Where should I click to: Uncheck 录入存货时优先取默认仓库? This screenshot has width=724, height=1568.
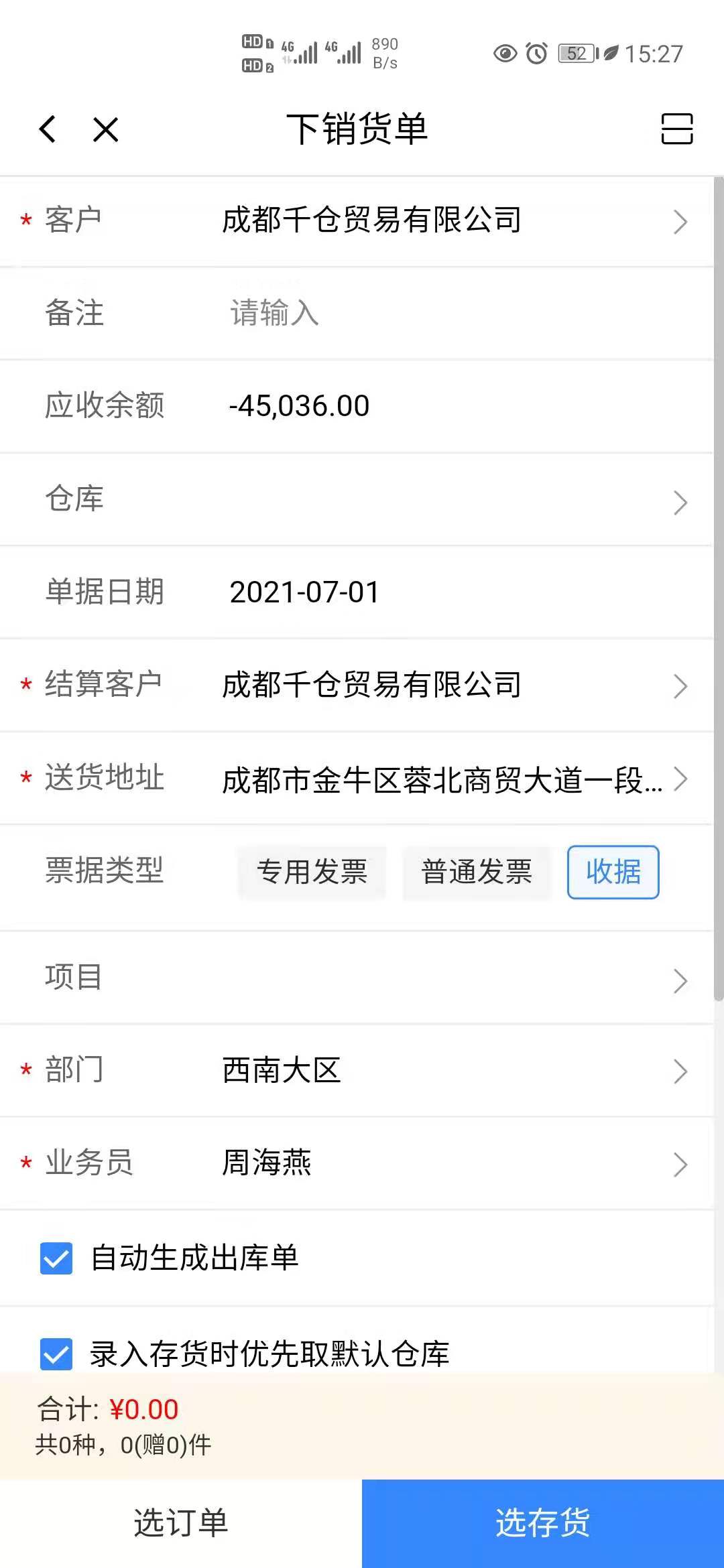pyautogui.click(x=56, y=1354)
